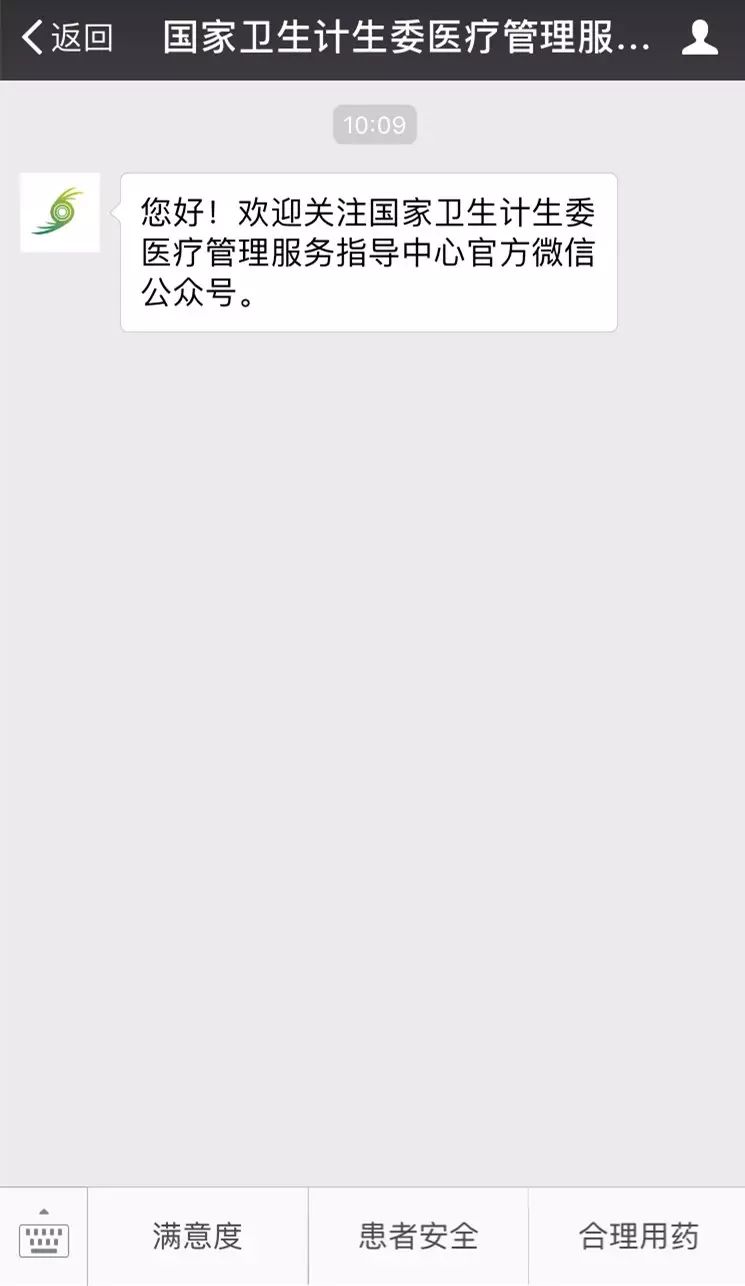Open the account profile icon
This screenshot has height=1286, width=745.
pyautogui.click(x=700, y=38)
